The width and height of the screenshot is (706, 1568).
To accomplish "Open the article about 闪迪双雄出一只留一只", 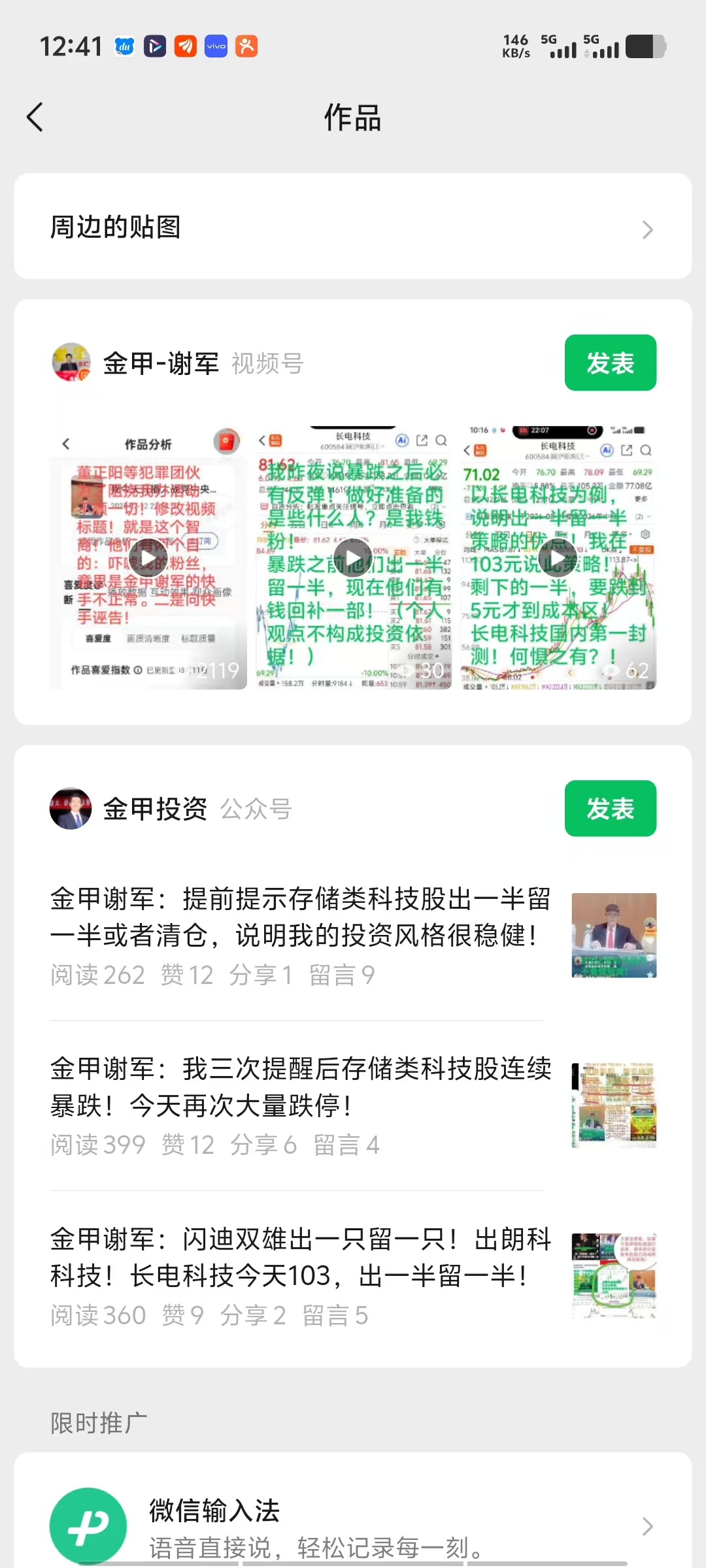I will [353, 1275].
